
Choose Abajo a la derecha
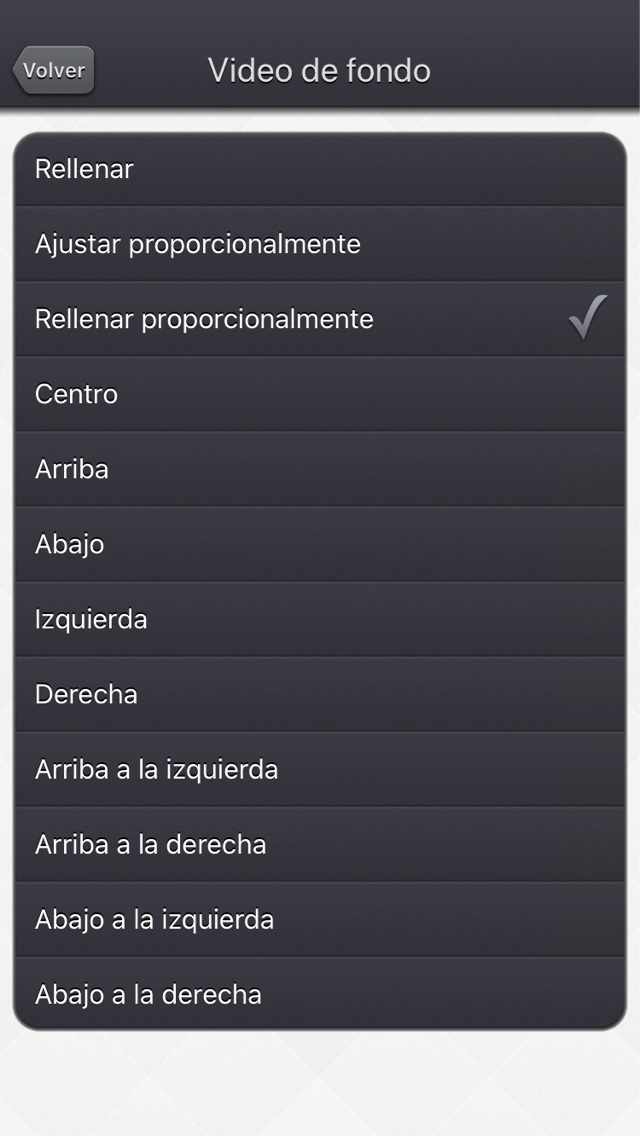coord(320,994)
